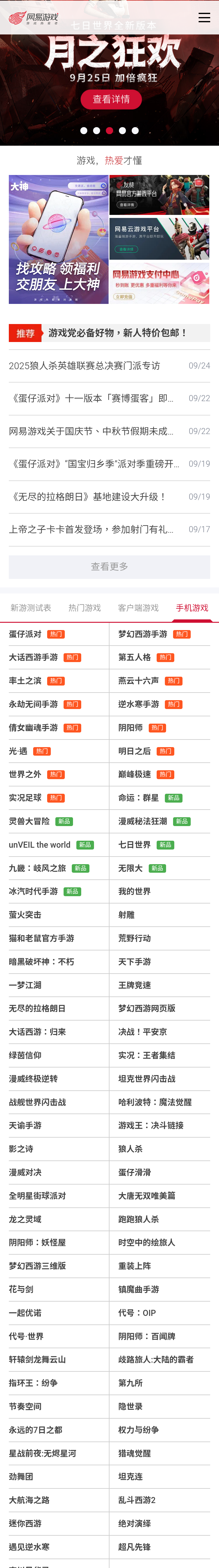Viewport: 219px width, 1568px height.
Task: Go to the first banner slide dot
Action: coord(84,131)
